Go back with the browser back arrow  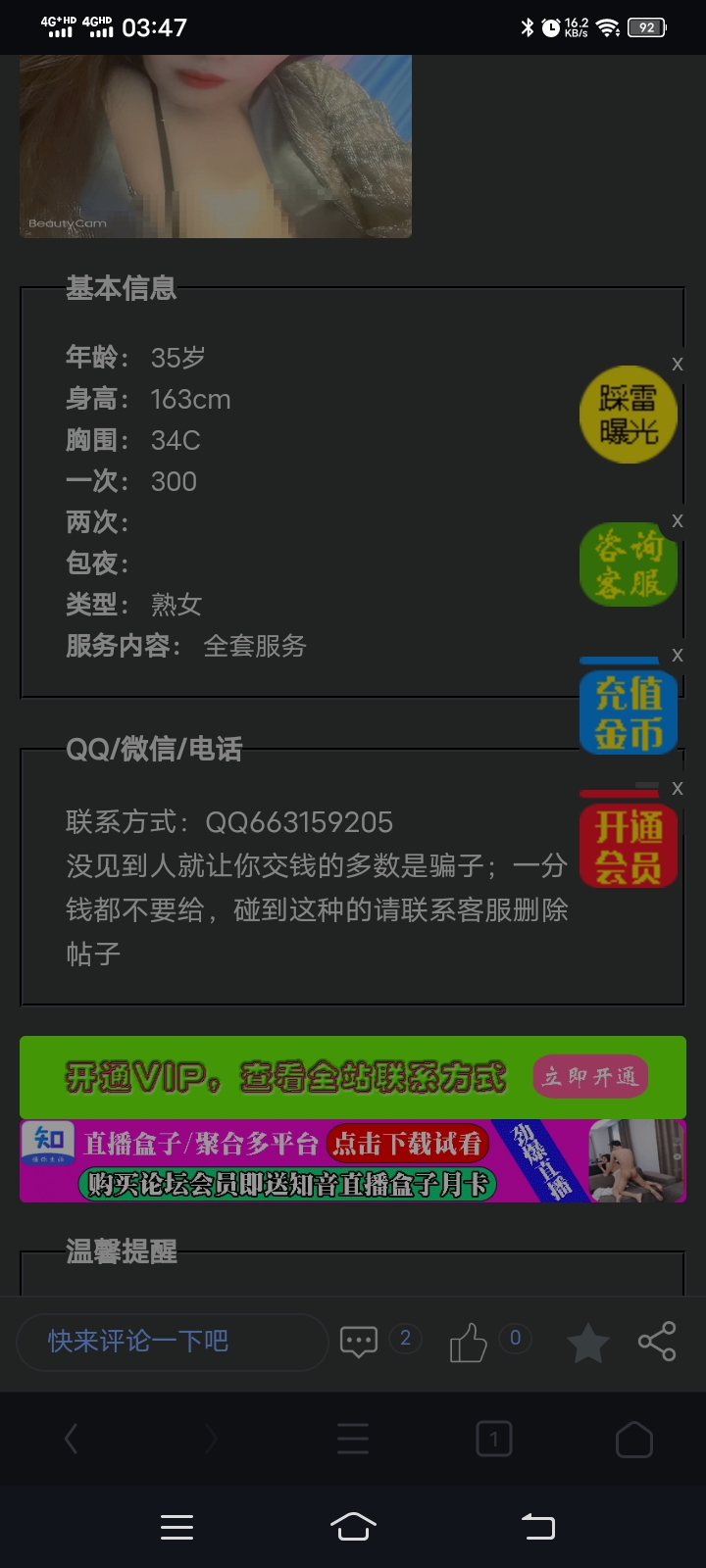click(x=71, y=1439)
